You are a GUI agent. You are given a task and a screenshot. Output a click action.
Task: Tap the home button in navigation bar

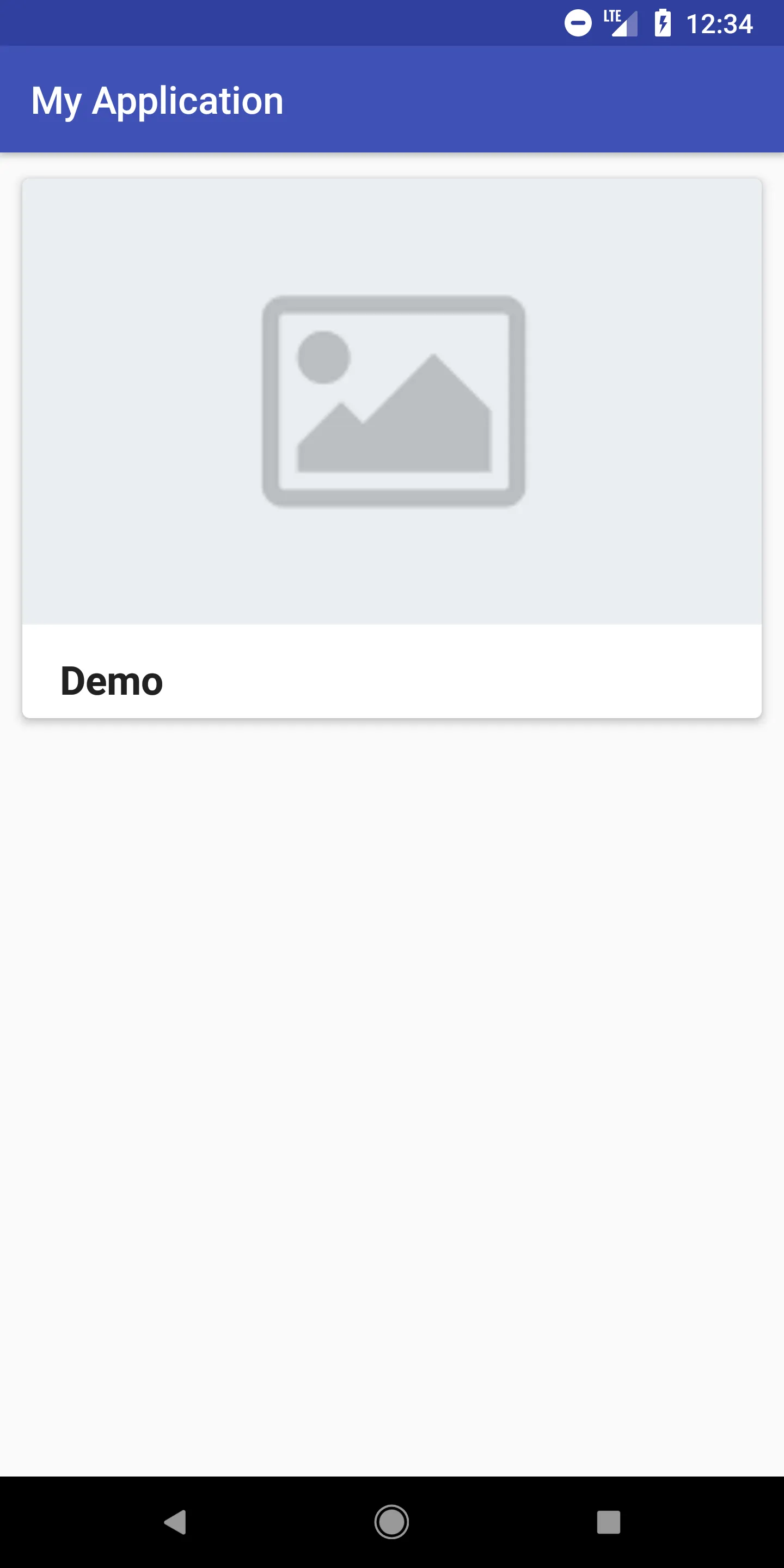click(x=391, y=1522)
